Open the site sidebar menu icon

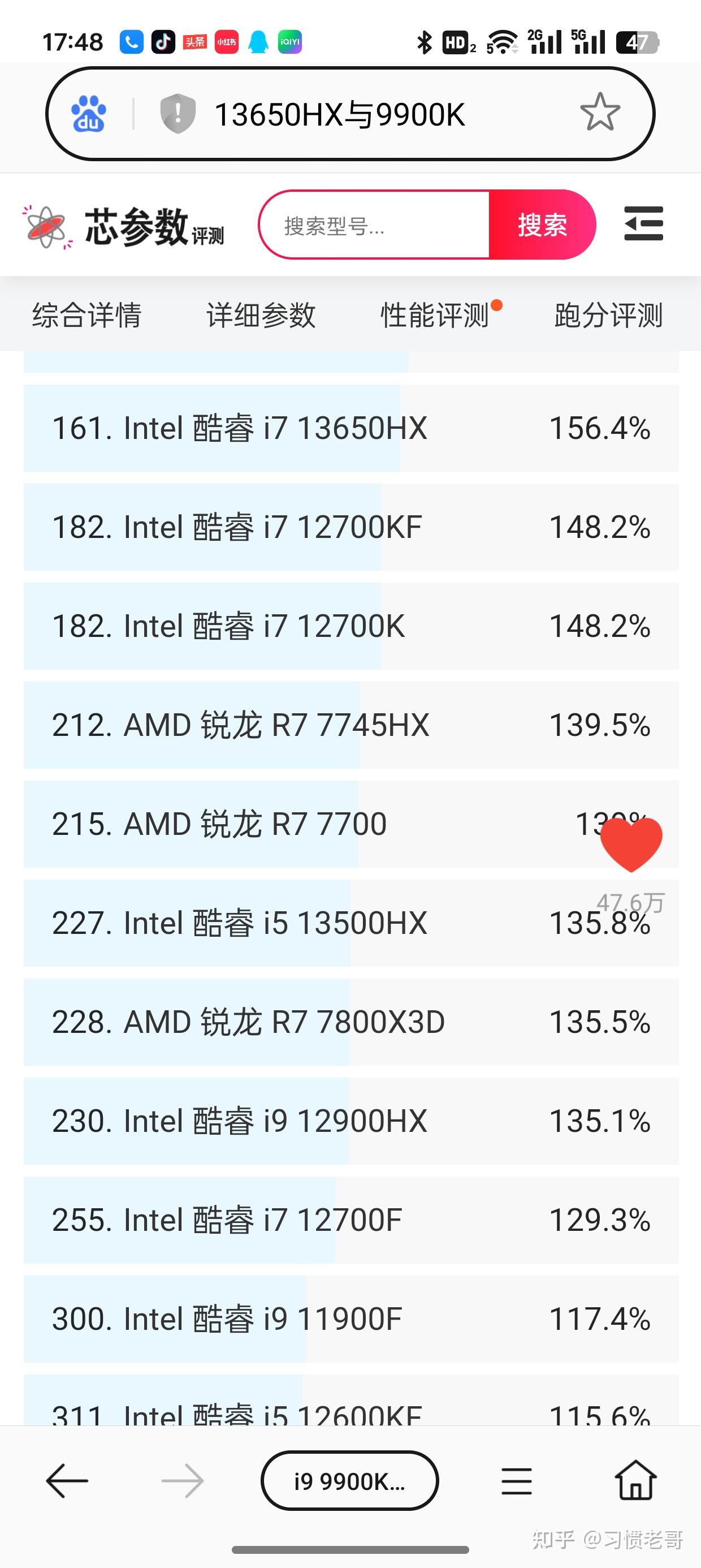coord(643,224)
